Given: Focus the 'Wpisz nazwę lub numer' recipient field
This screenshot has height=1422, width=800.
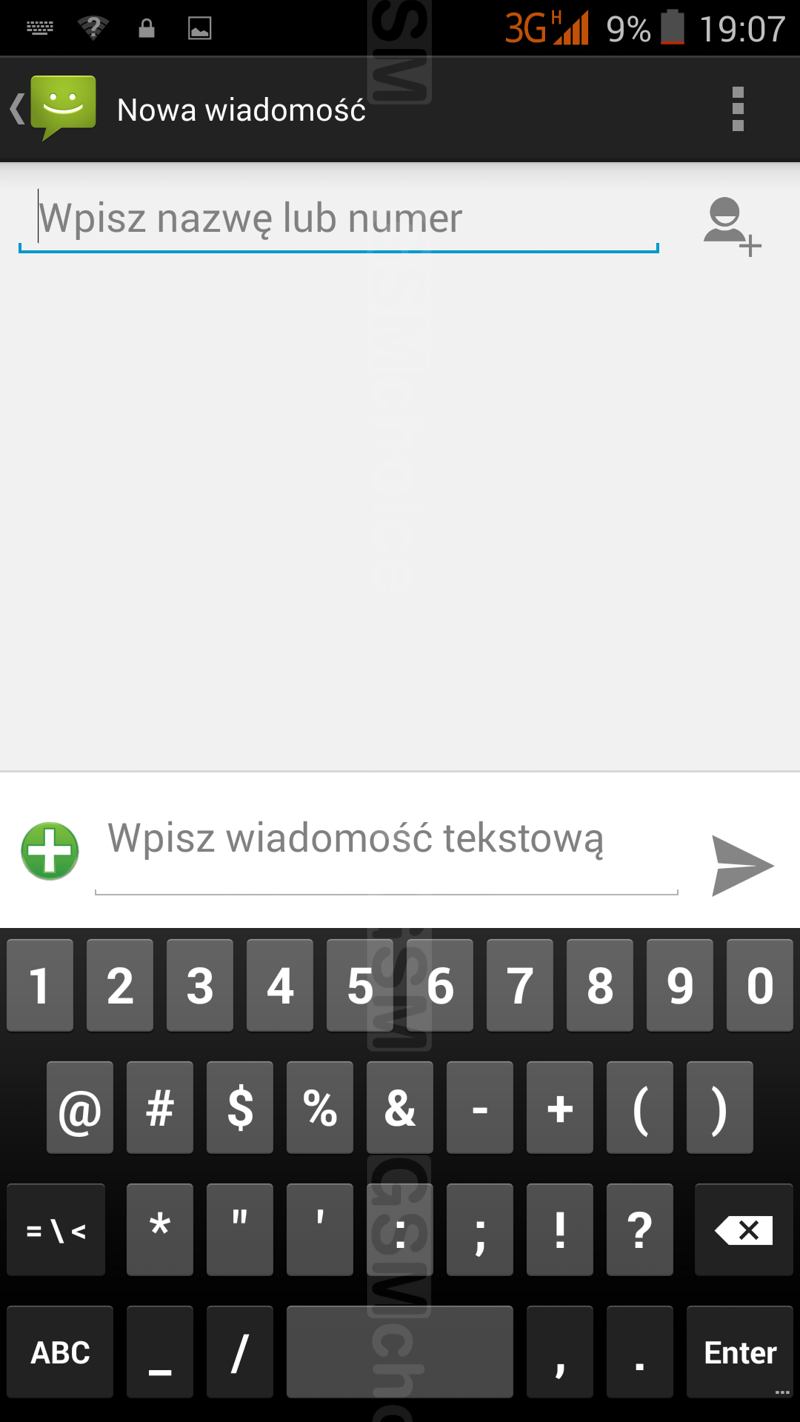Looking at the screenshot, I should point(338,218).
